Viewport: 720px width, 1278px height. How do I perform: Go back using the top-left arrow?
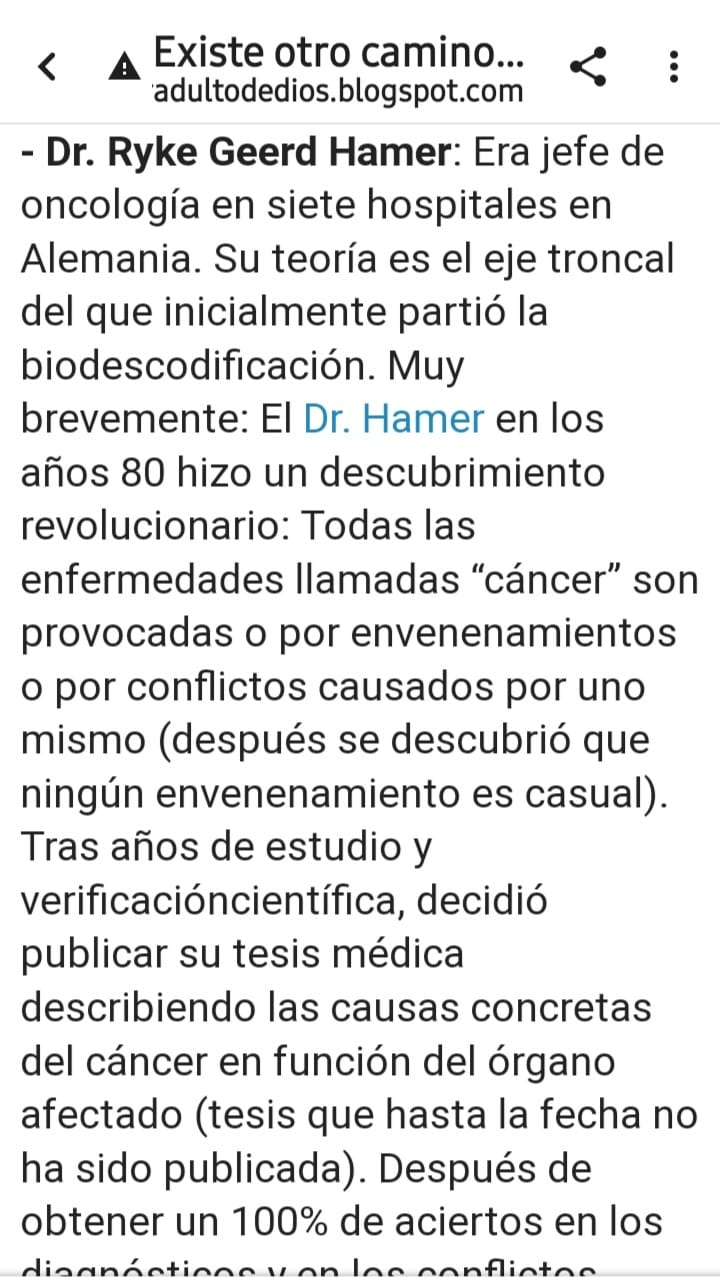tap(46, 67)
